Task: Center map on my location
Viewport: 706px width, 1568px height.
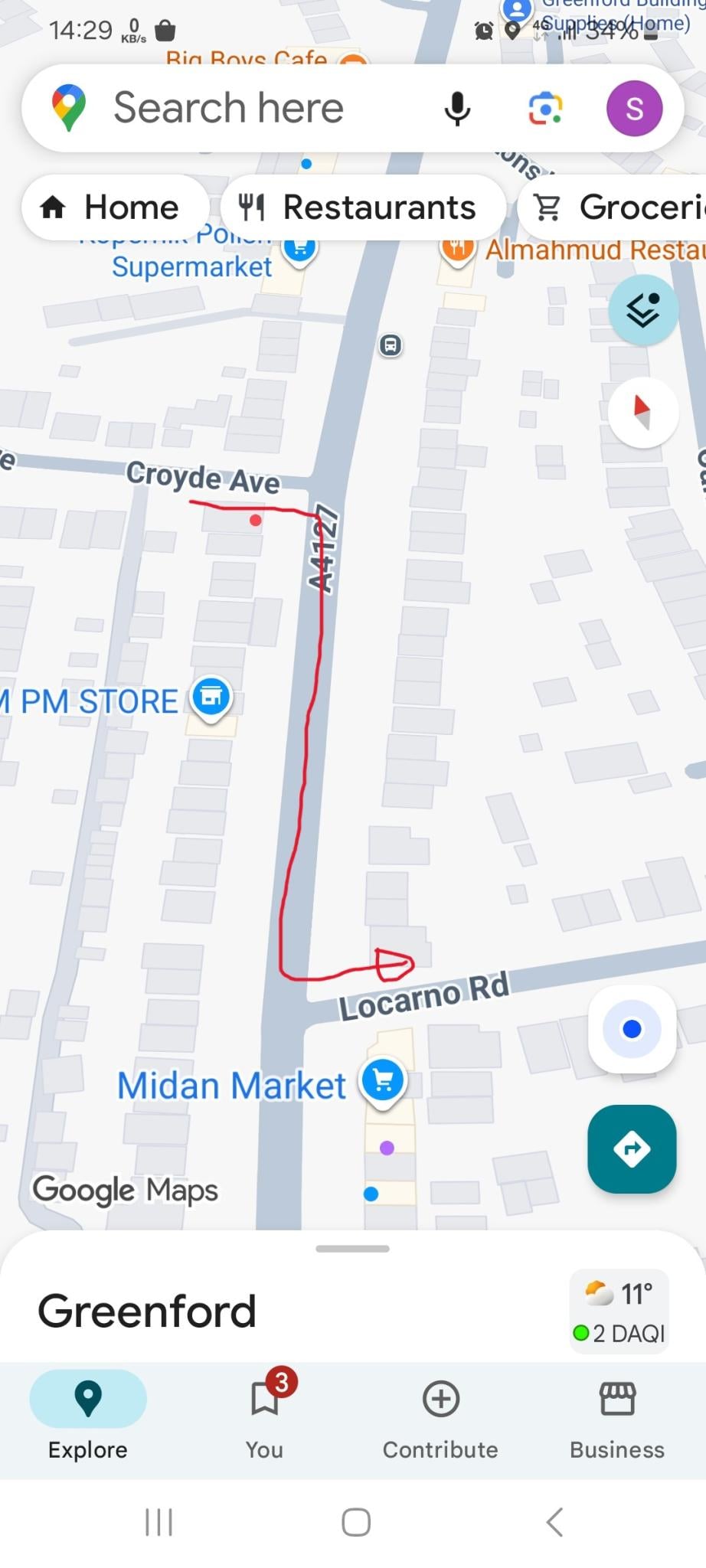Action: [x=632, y=1029]
